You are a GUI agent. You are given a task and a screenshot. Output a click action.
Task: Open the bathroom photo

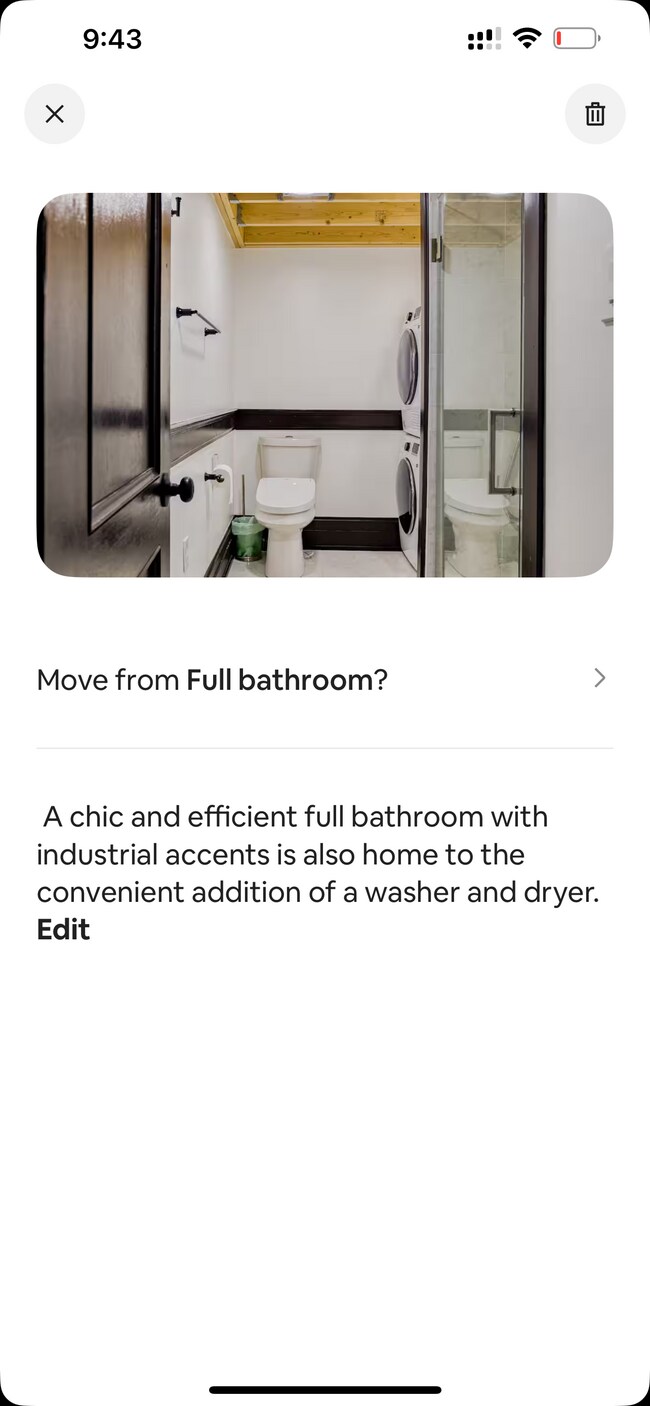[325, 385]
